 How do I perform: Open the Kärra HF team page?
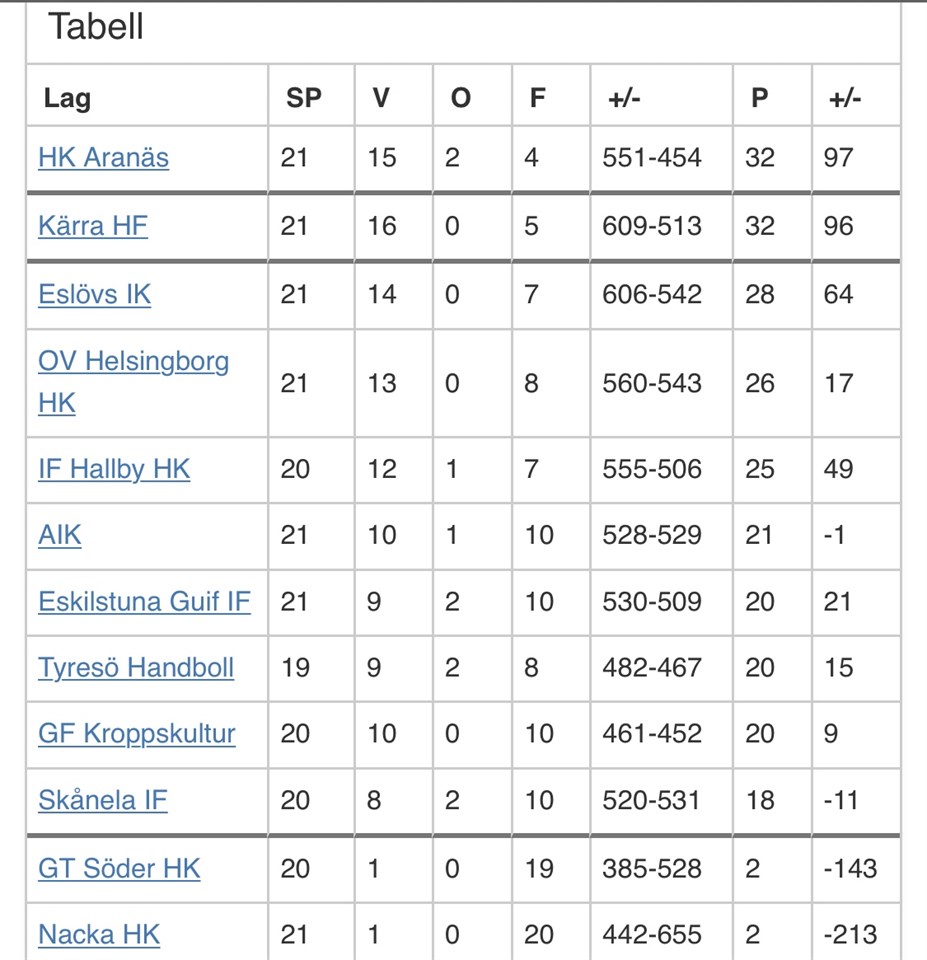pos(93,225)
